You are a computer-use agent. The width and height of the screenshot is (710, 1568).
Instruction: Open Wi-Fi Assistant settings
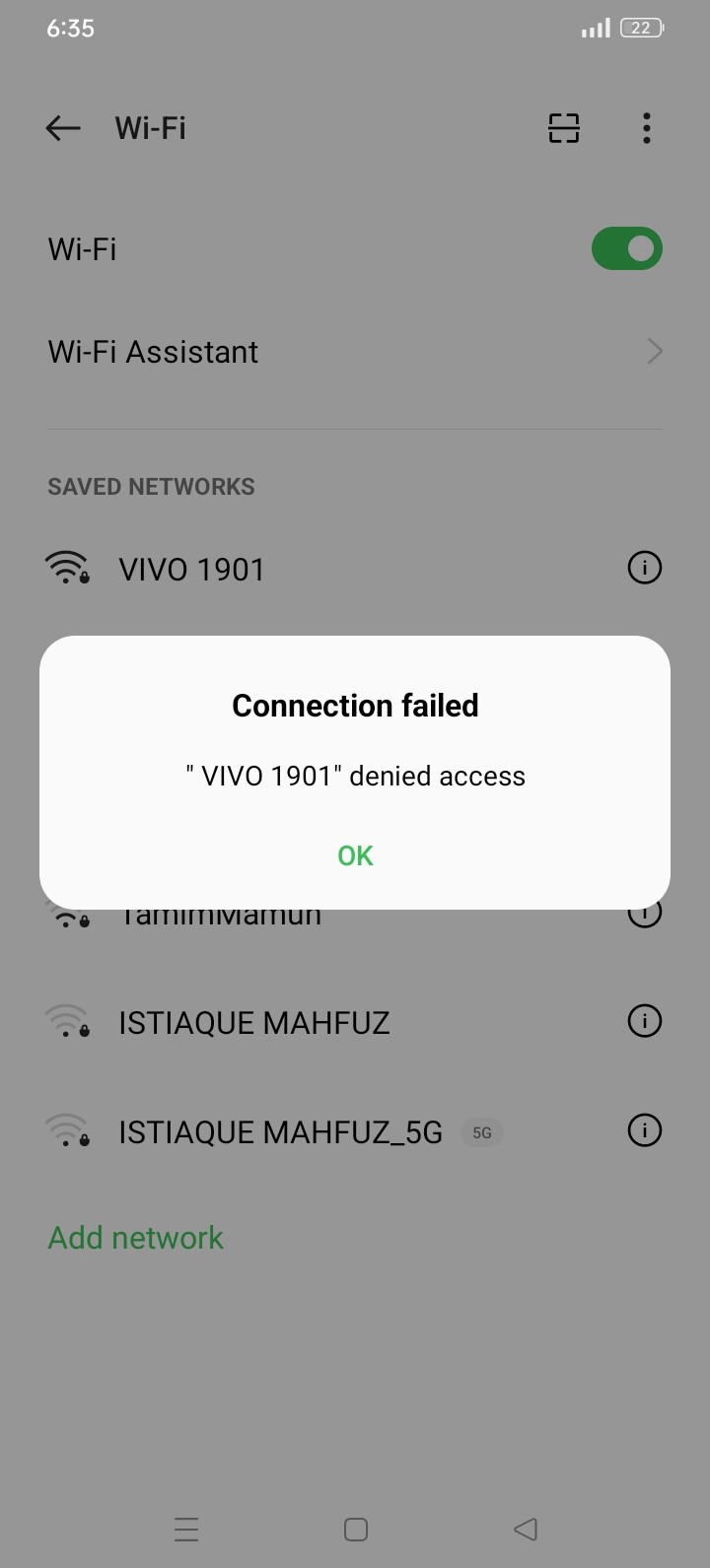tap(355, 352)
